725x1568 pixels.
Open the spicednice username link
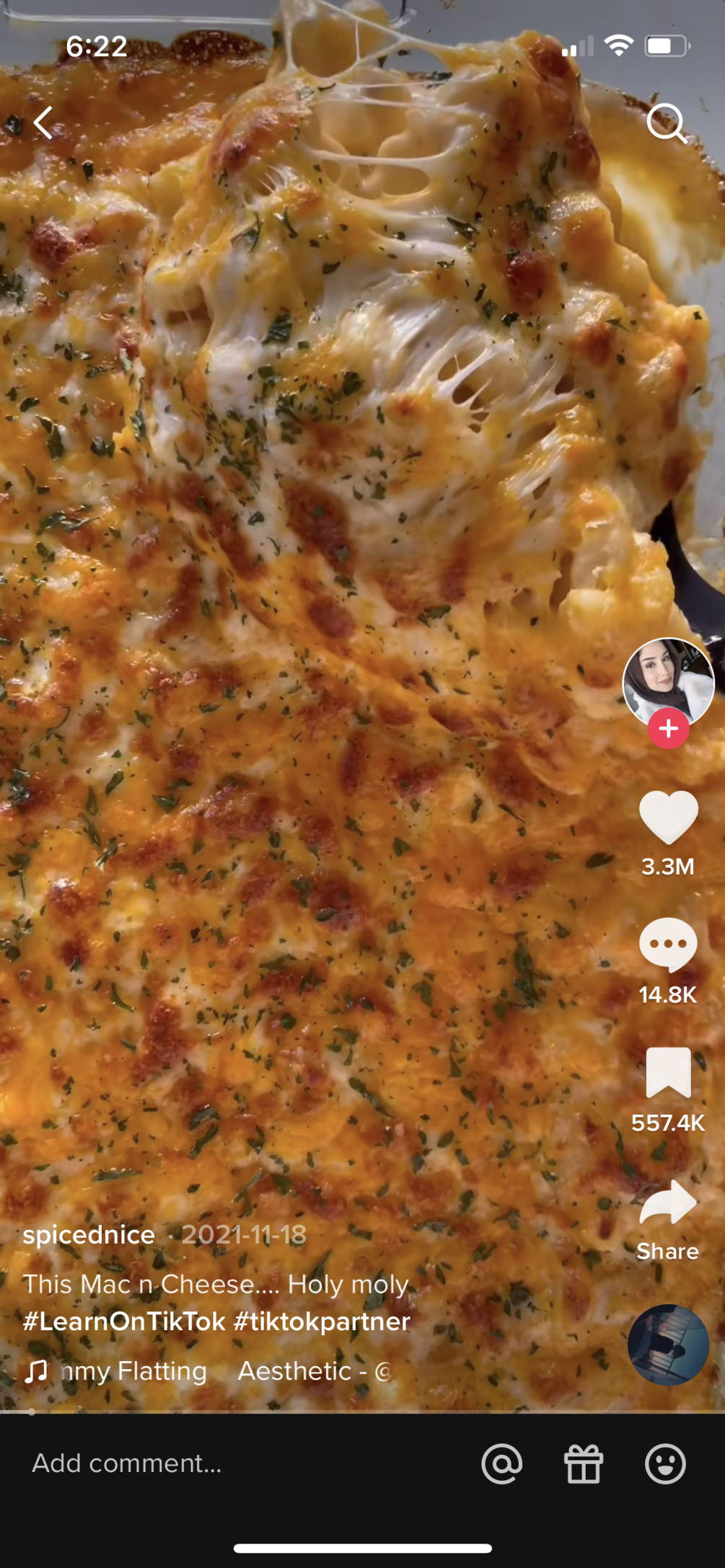89,1234
